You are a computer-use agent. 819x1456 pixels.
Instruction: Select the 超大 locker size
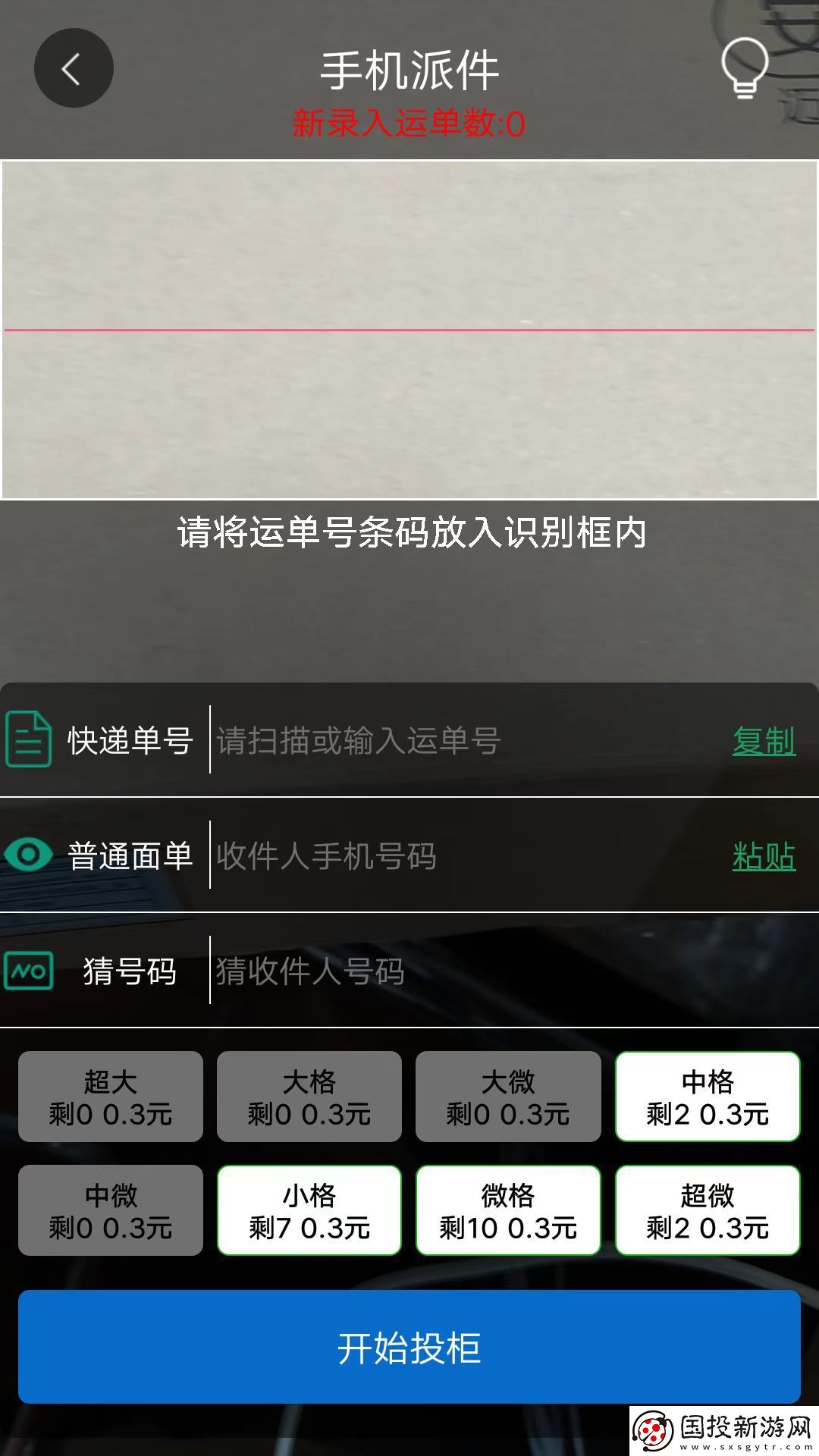pyautogui.click(x=111, y=1097)
